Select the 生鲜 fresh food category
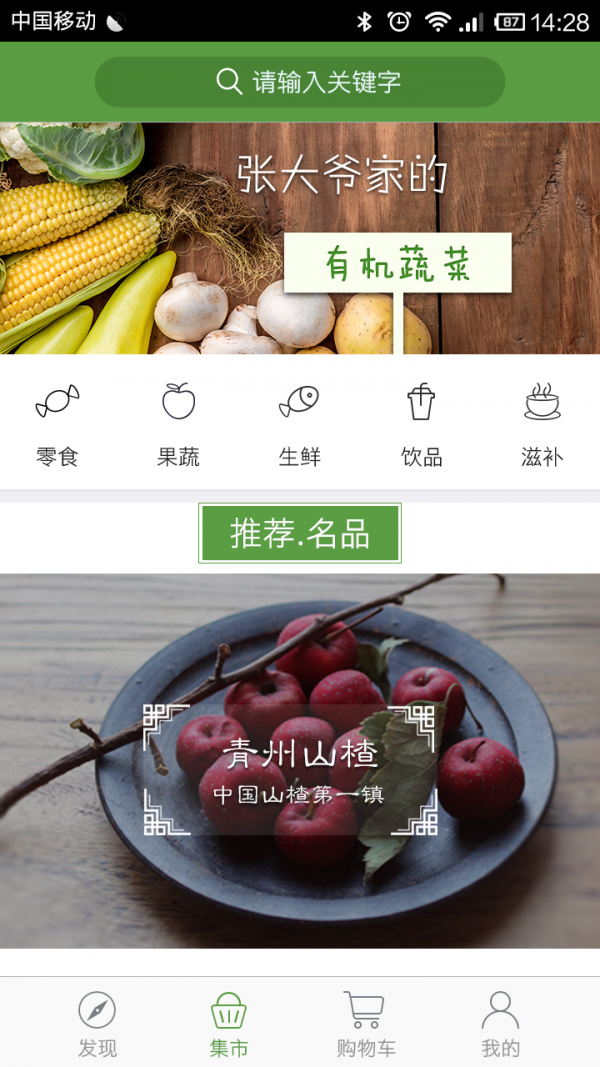 coord(299,424)
